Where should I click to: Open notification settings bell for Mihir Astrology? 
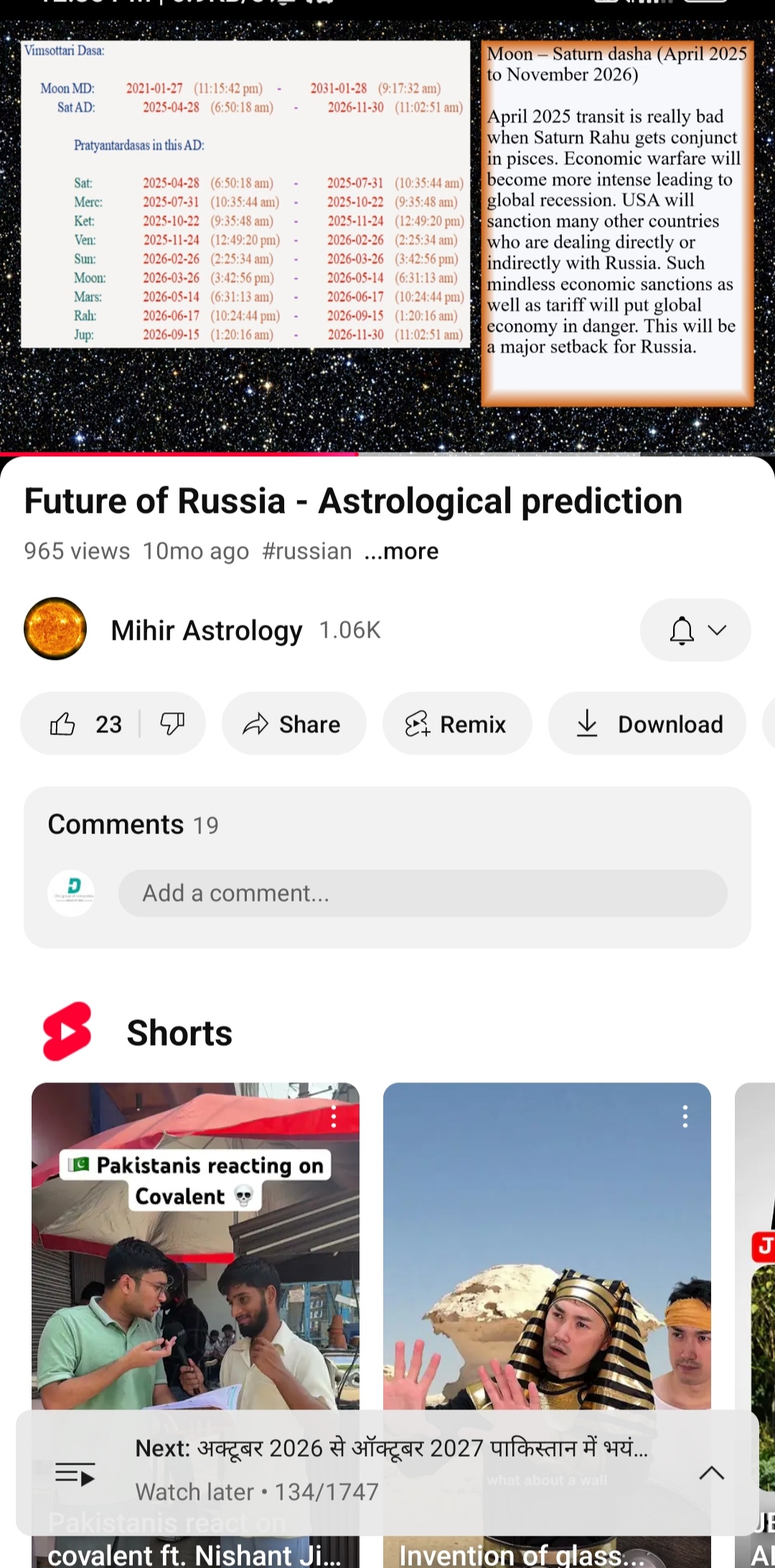click(x=695, y=630)
